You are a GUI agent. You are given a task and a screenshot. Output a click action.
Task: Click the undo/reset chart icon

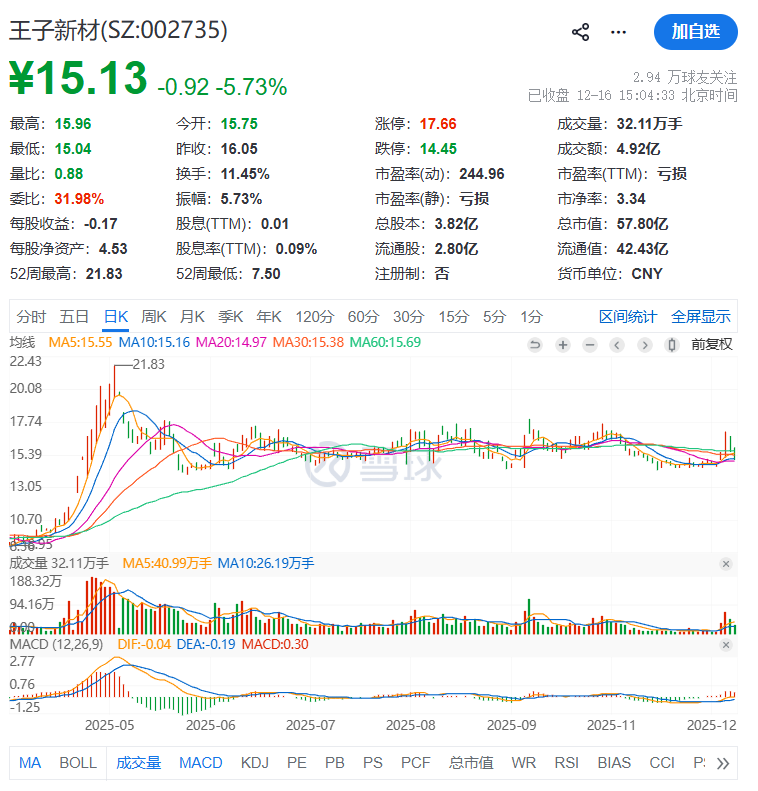tap(534, 345)
